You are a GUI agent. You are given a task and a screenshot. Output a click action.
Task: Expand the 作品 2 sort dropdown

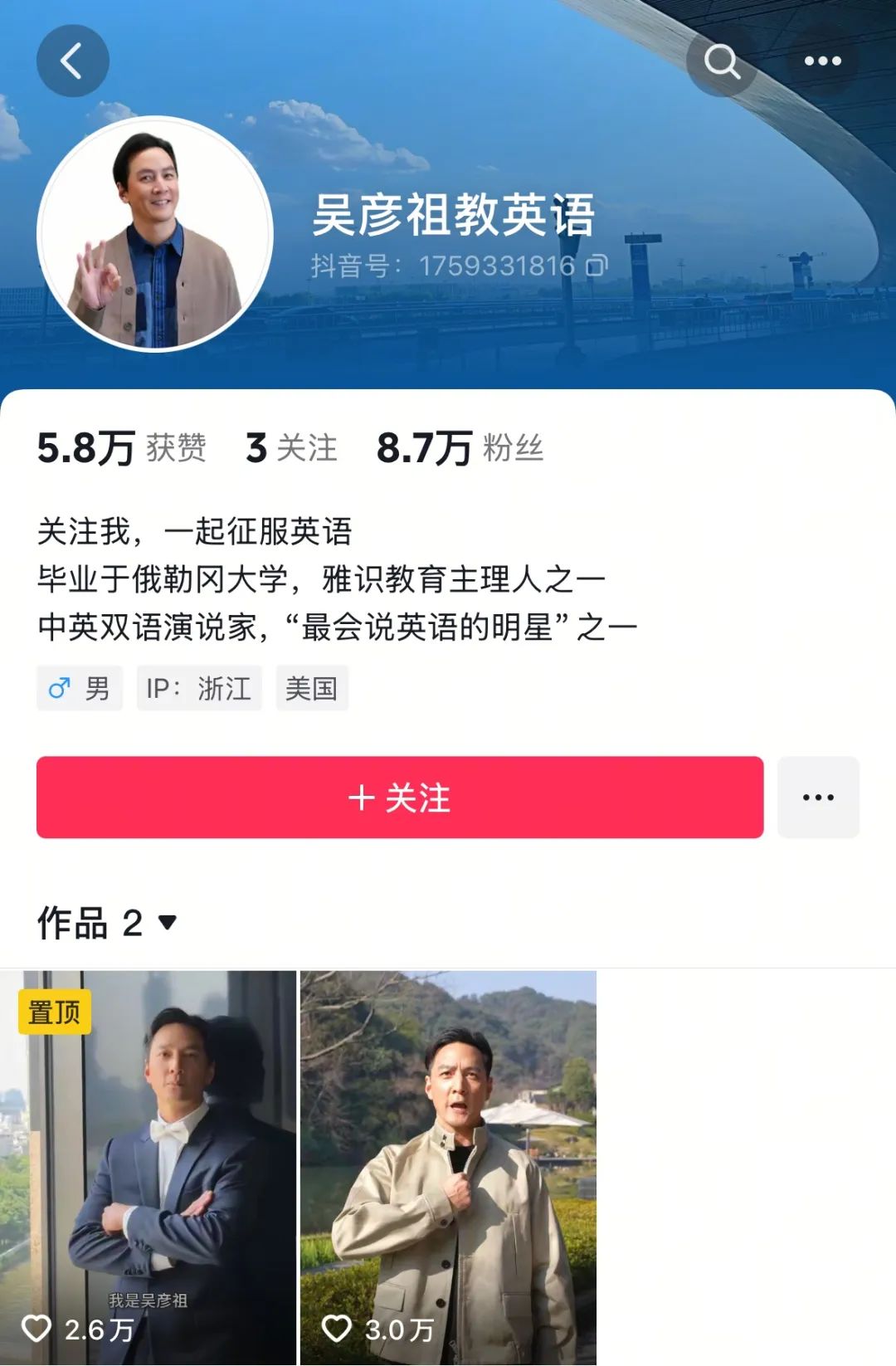tap(168, 922)
